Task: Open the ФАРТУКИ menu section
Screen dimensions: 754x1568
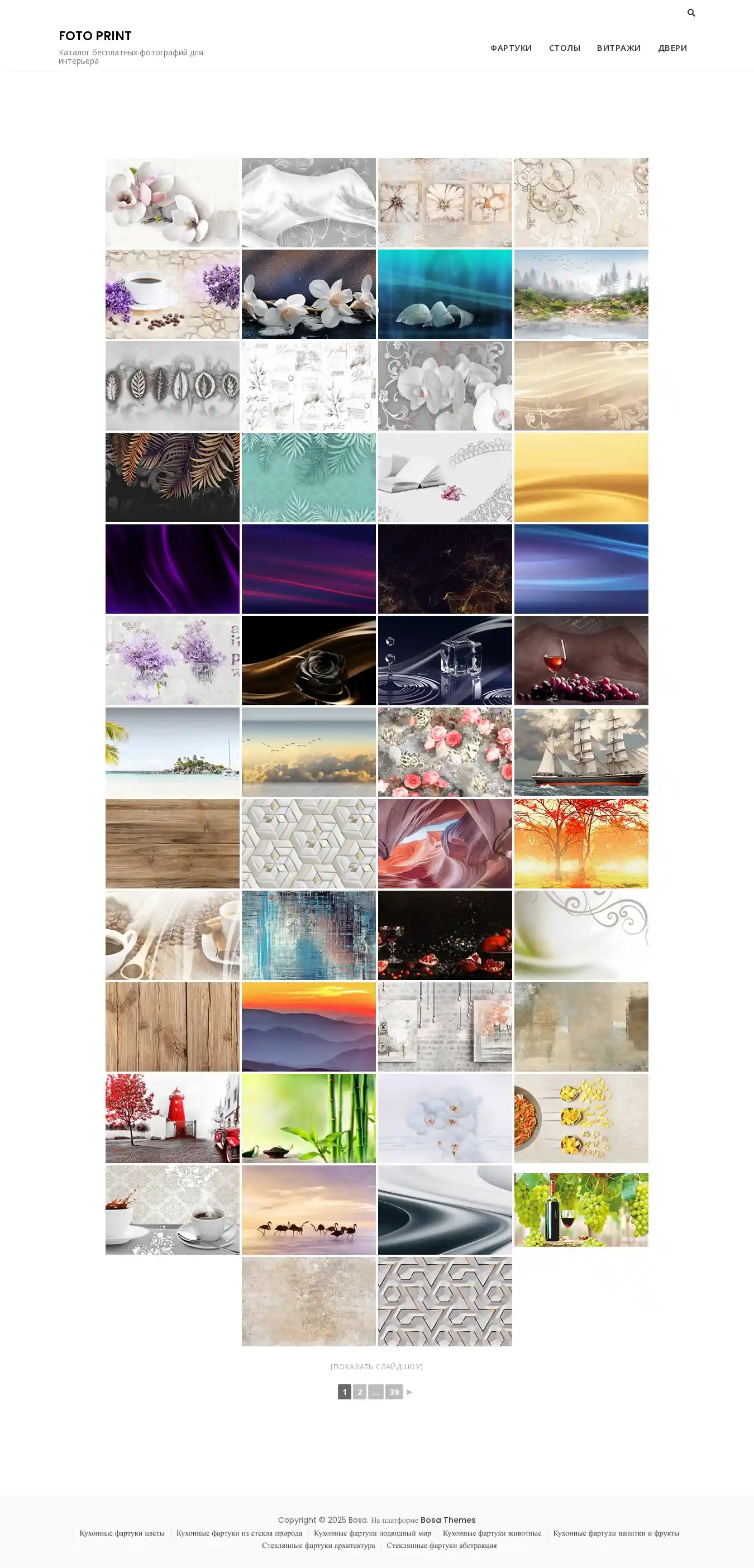Action: (511, 48)
